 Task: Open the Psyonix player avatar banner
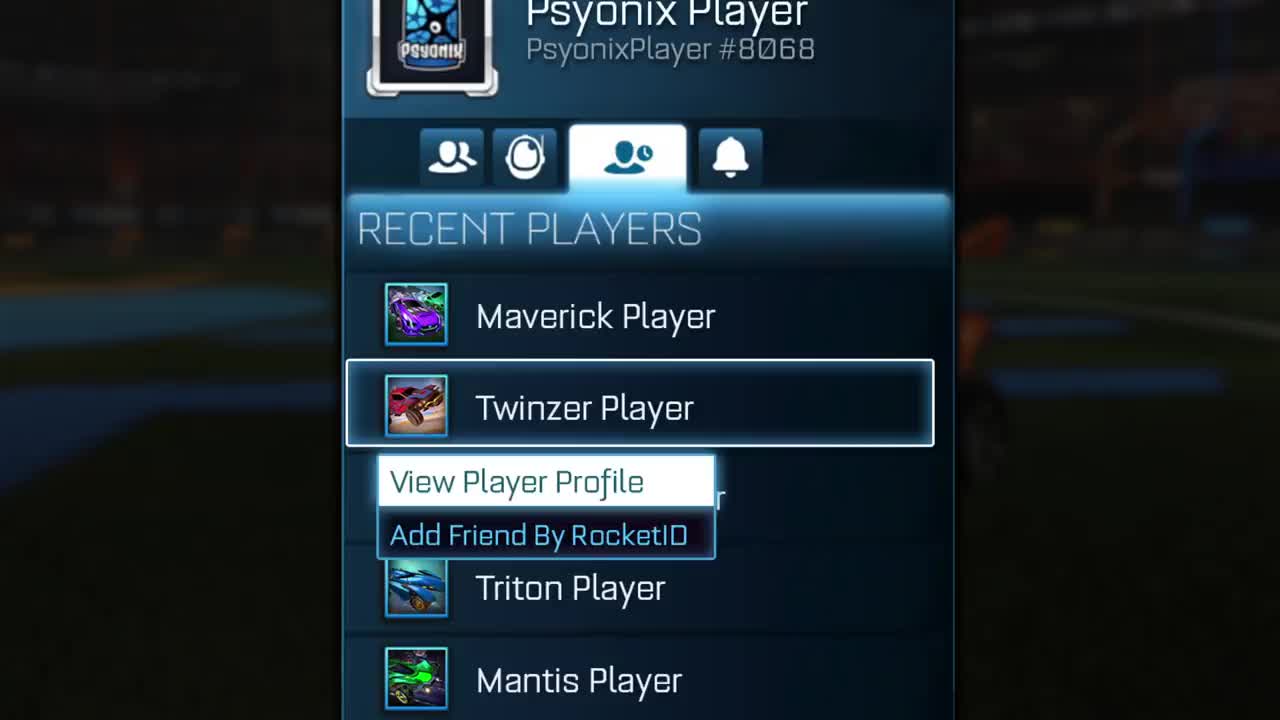[432, 45]
